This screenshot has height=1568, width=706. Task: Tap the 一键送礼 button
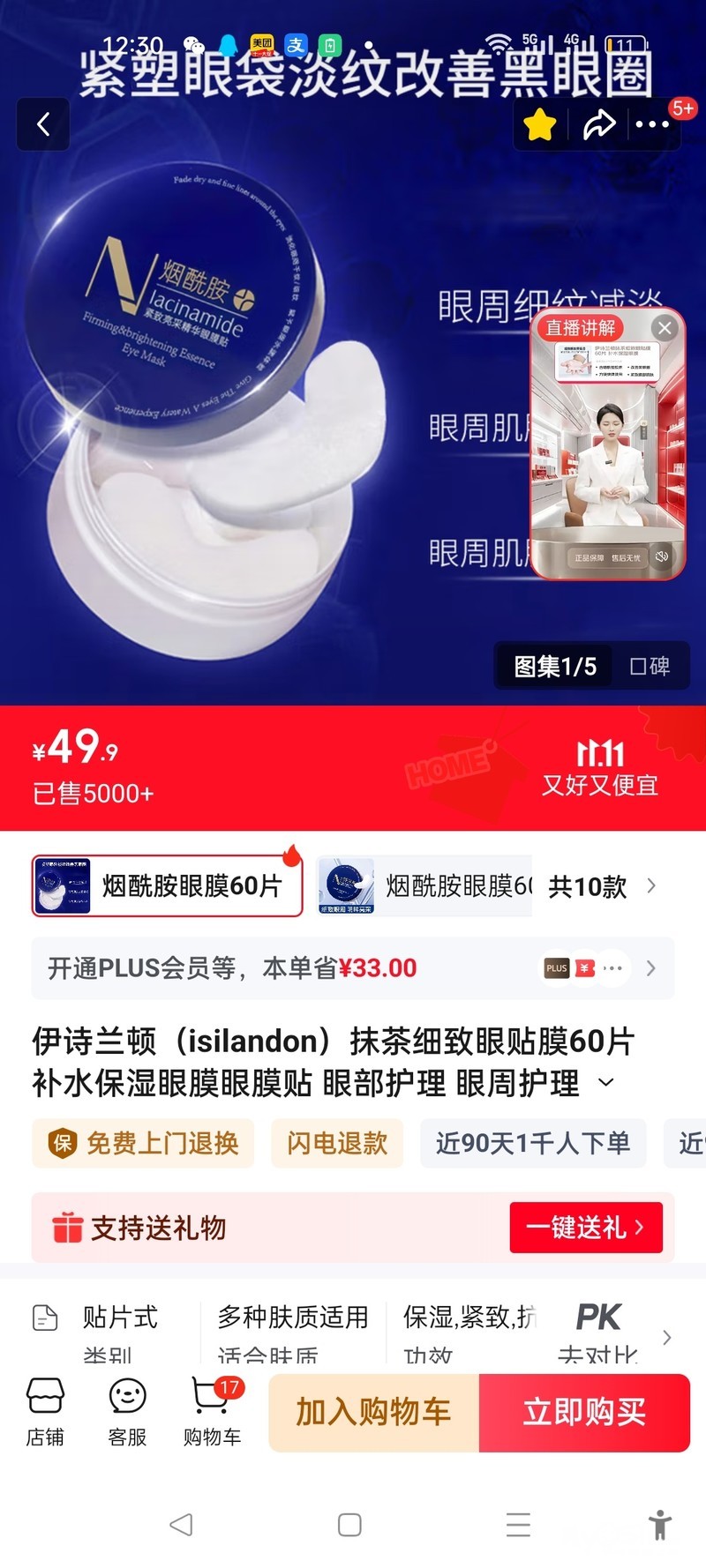[585, 1227]
